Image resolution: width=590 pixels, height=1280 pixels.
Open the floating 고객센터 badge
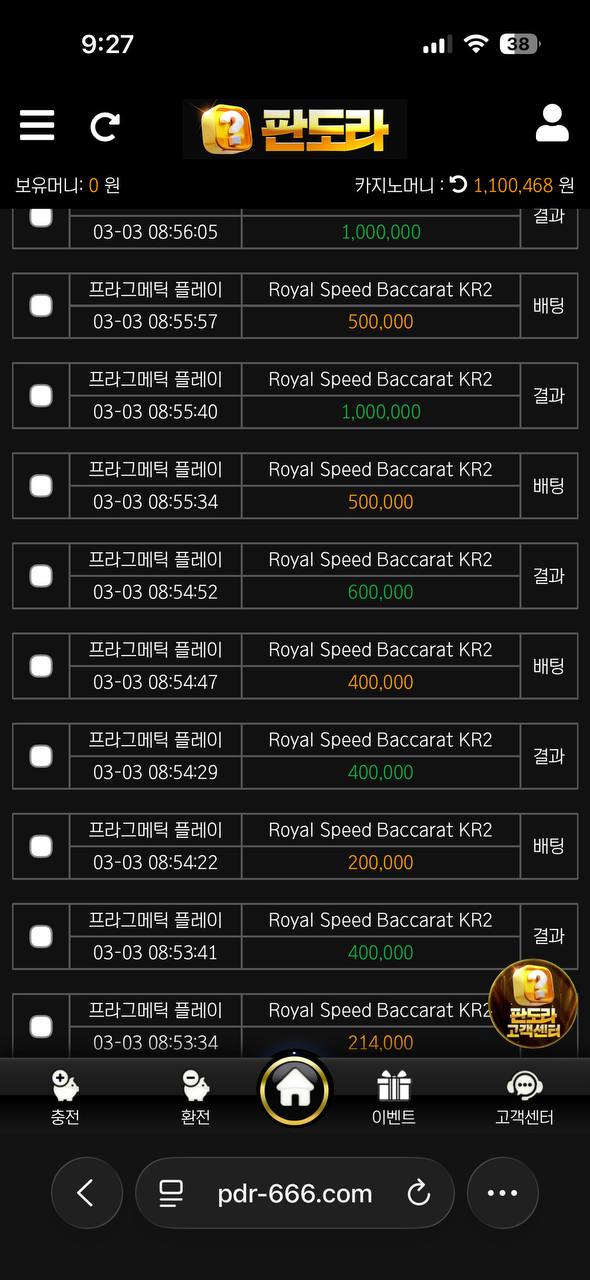[533, 1003]
